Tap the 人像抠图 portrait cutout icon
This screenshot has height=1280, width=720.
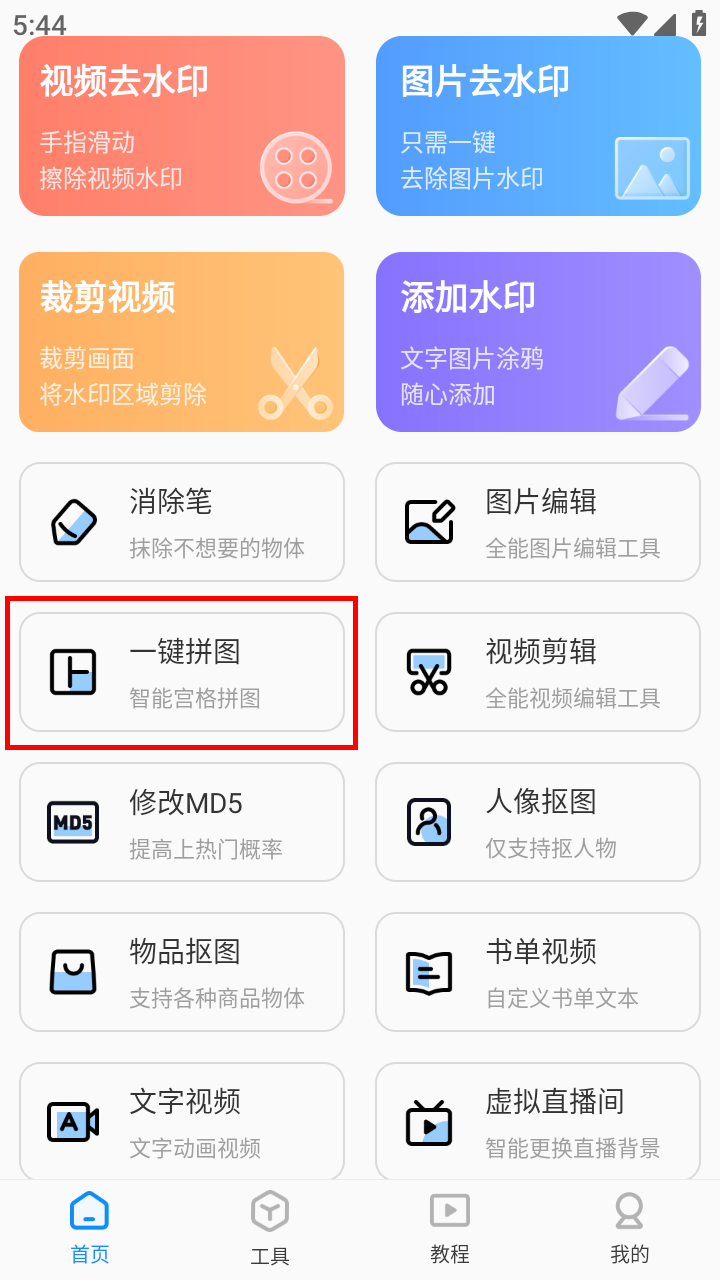tap(428, 821)
